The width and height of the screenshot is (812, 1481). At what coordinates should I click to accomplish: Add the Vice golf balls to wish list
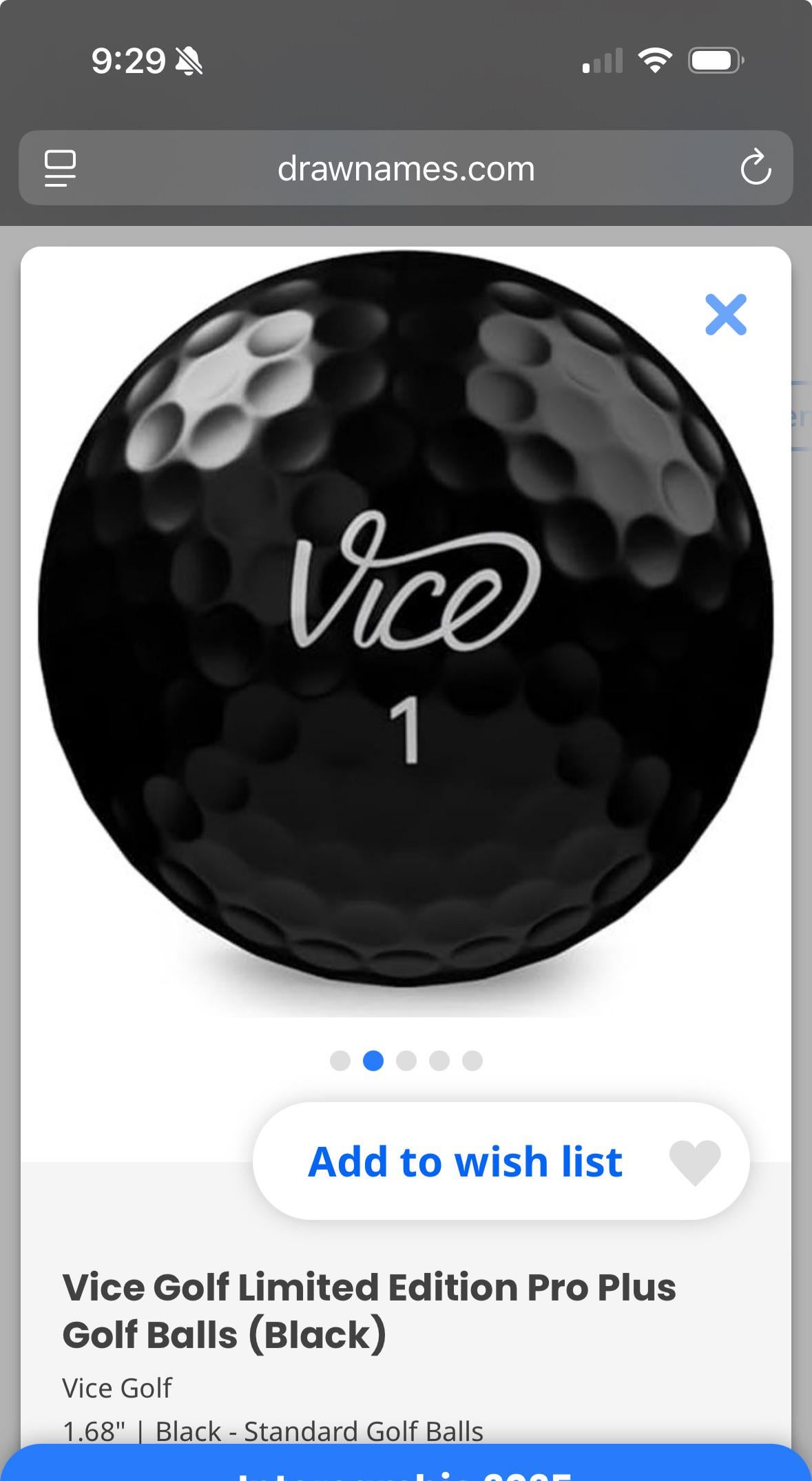tap(501, 1161)
